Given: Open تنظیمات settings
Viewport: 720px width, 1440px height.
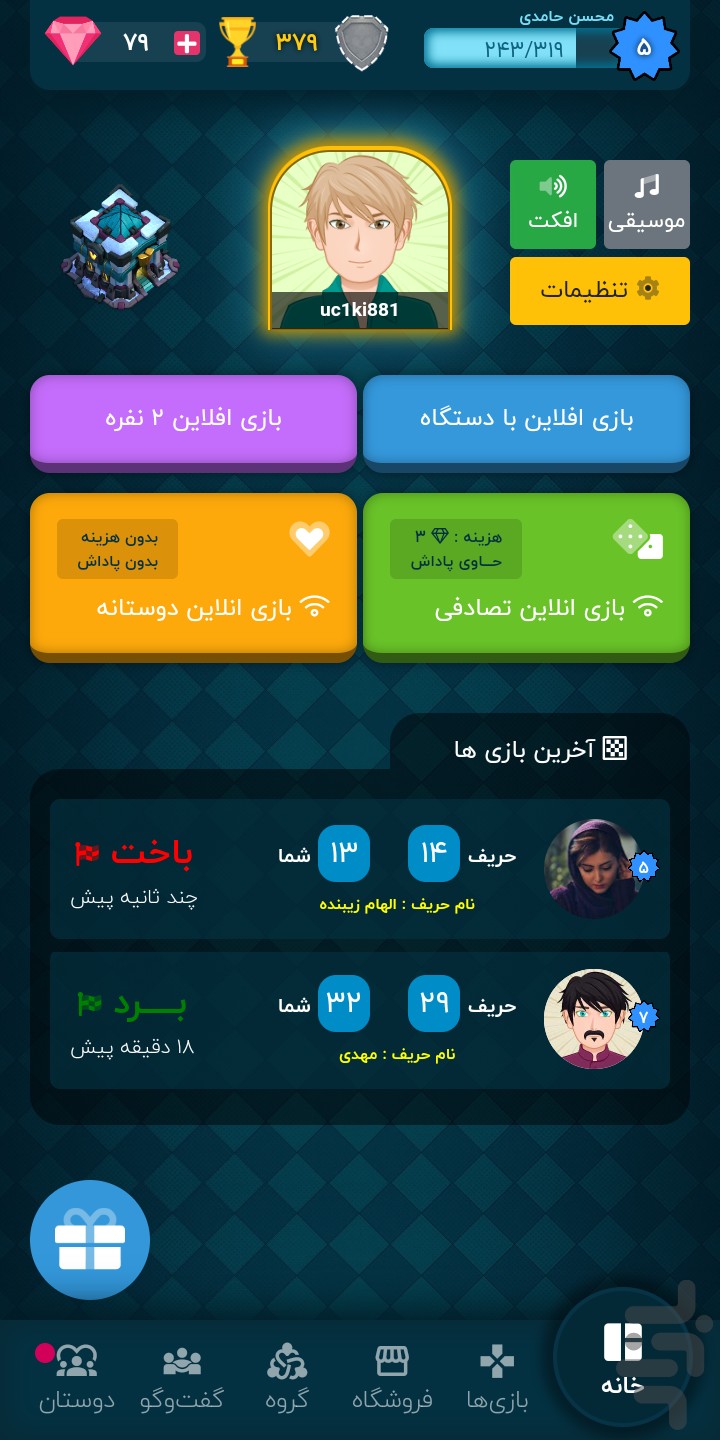Looking at the screenshot, I should pyautogui.click(x=600, y=290).
